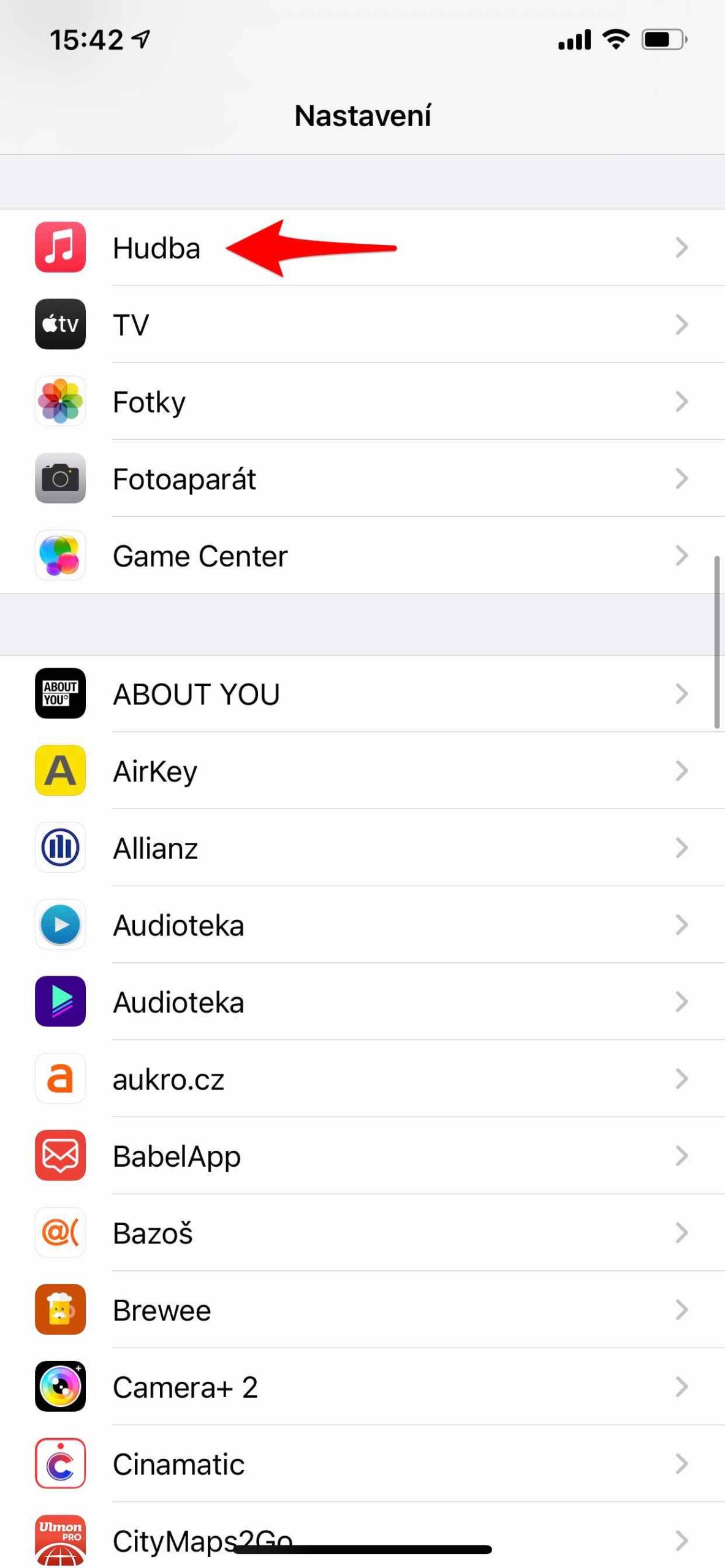Viewport: 725px width, 1568px height.
Task: Open the Hudba (Music) settings icon
Action: click(60, 248)
